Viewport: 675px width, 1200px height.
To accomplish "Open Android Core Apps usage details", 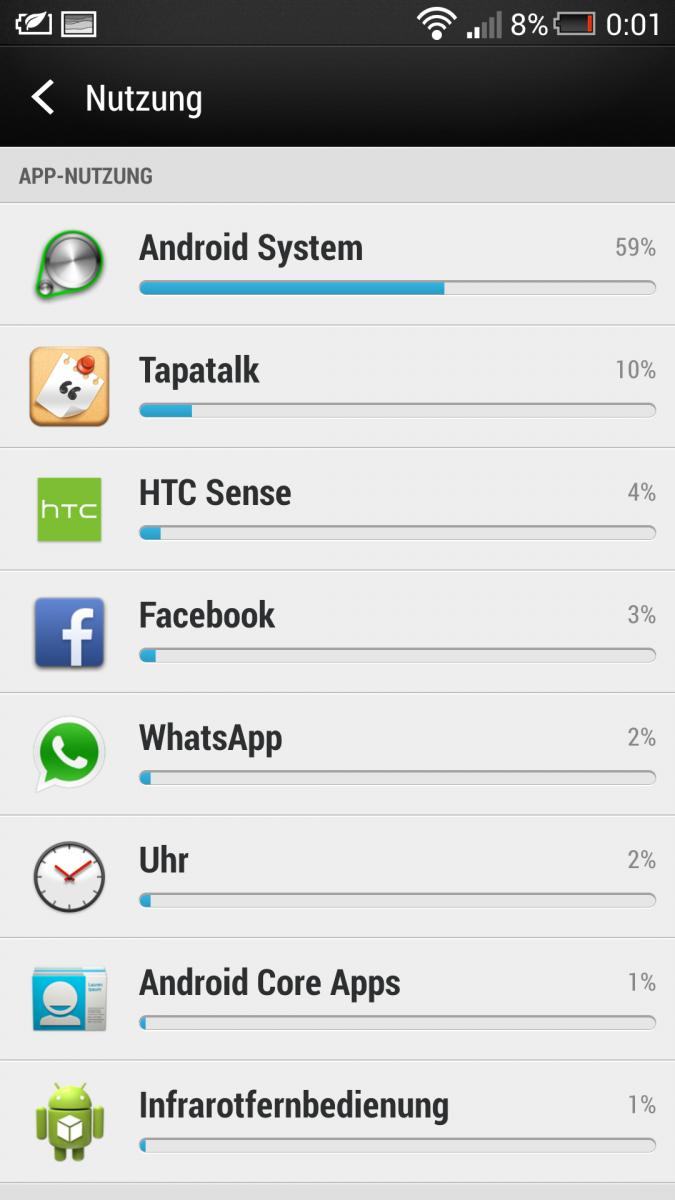I will pos(337,999).
